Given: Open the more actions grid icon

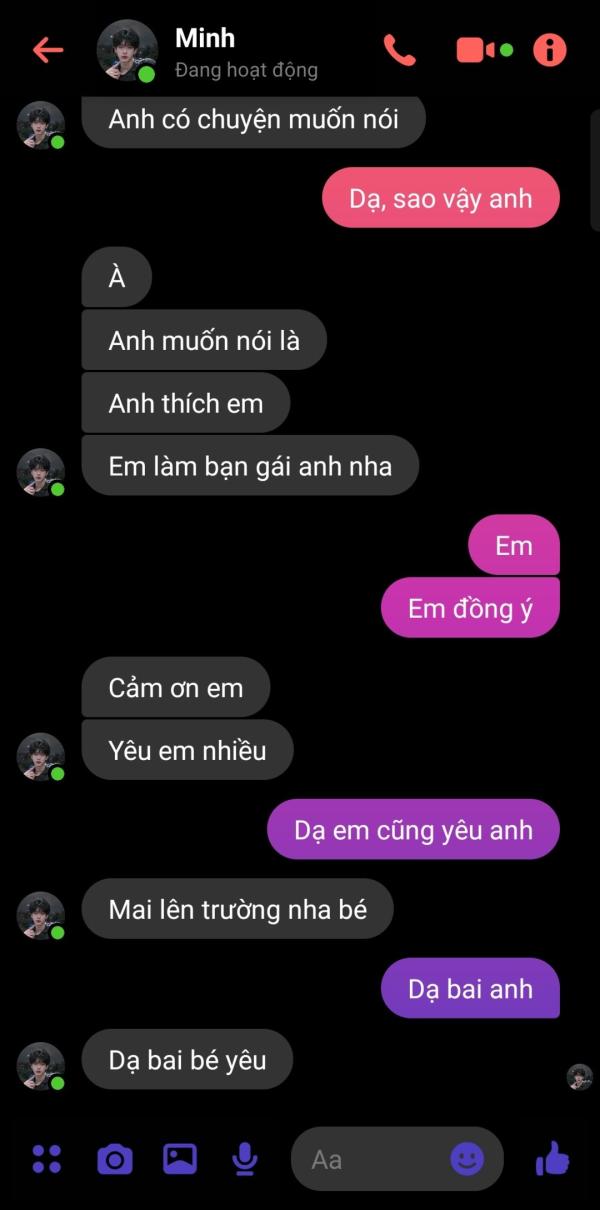Looking at the screenshot, I should pyautogui.click(x=47, y=1159).
